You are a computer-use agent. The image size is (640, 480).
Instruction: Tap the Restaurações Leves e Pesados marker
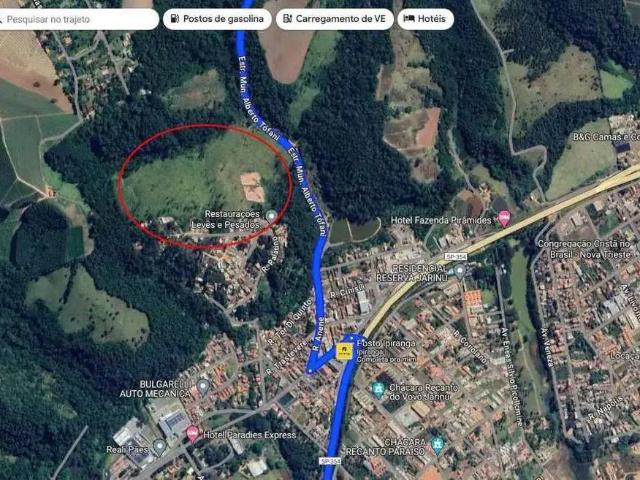tap(271, 216)
